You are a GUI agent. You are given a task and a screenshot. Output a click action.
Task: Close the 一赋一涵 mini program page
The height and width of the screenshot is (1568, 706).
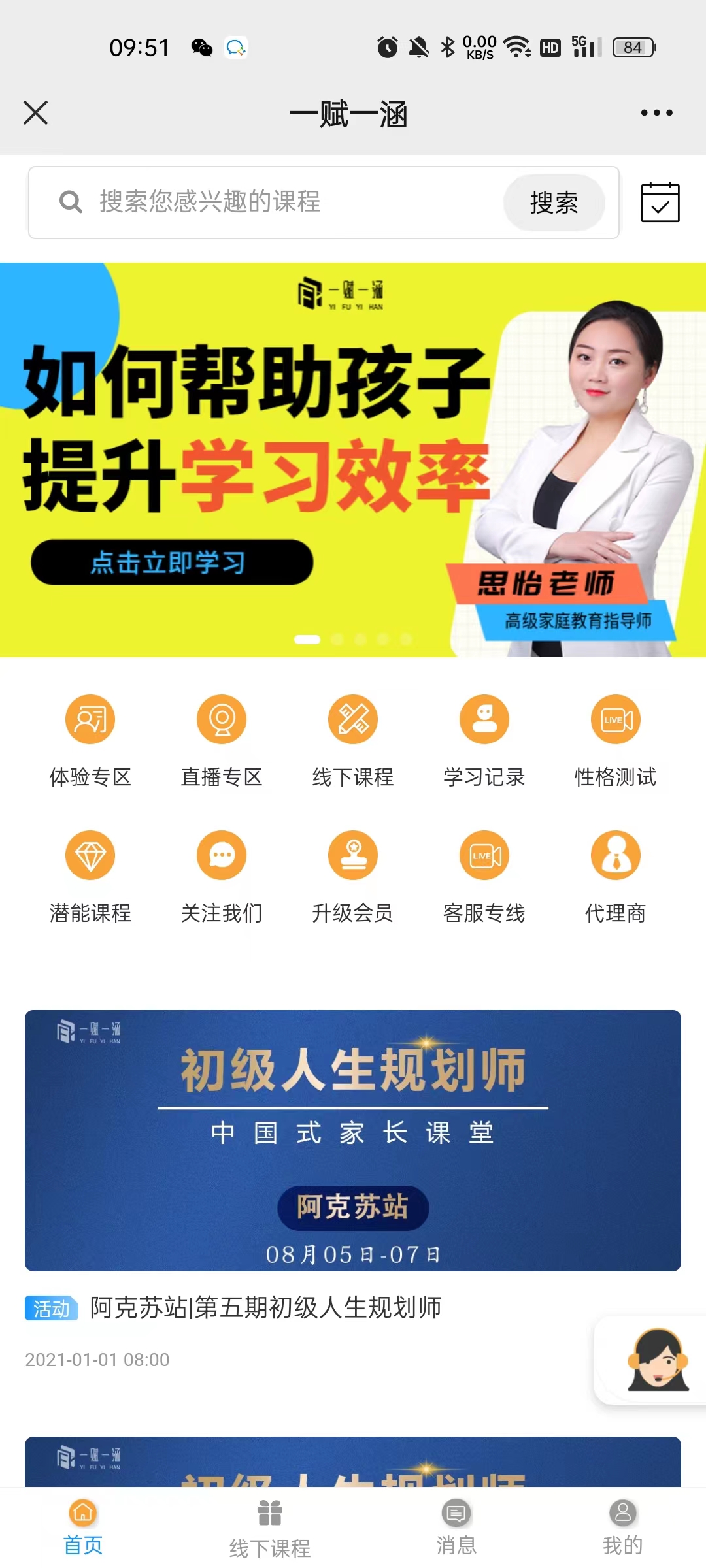(36, 112)
